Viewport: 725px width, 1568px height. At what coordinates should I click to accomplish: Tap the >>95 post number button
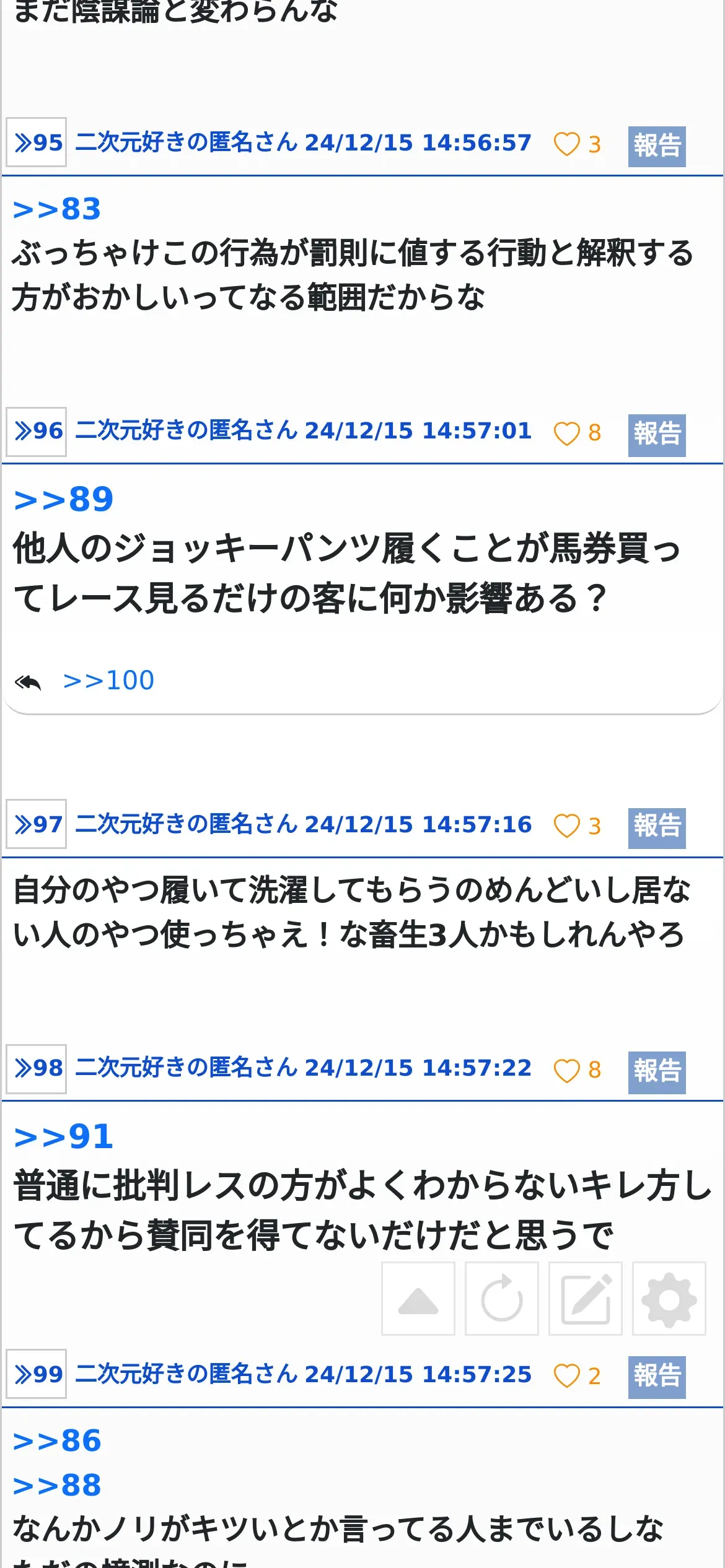pyautogui.click(x=37, y=142)
